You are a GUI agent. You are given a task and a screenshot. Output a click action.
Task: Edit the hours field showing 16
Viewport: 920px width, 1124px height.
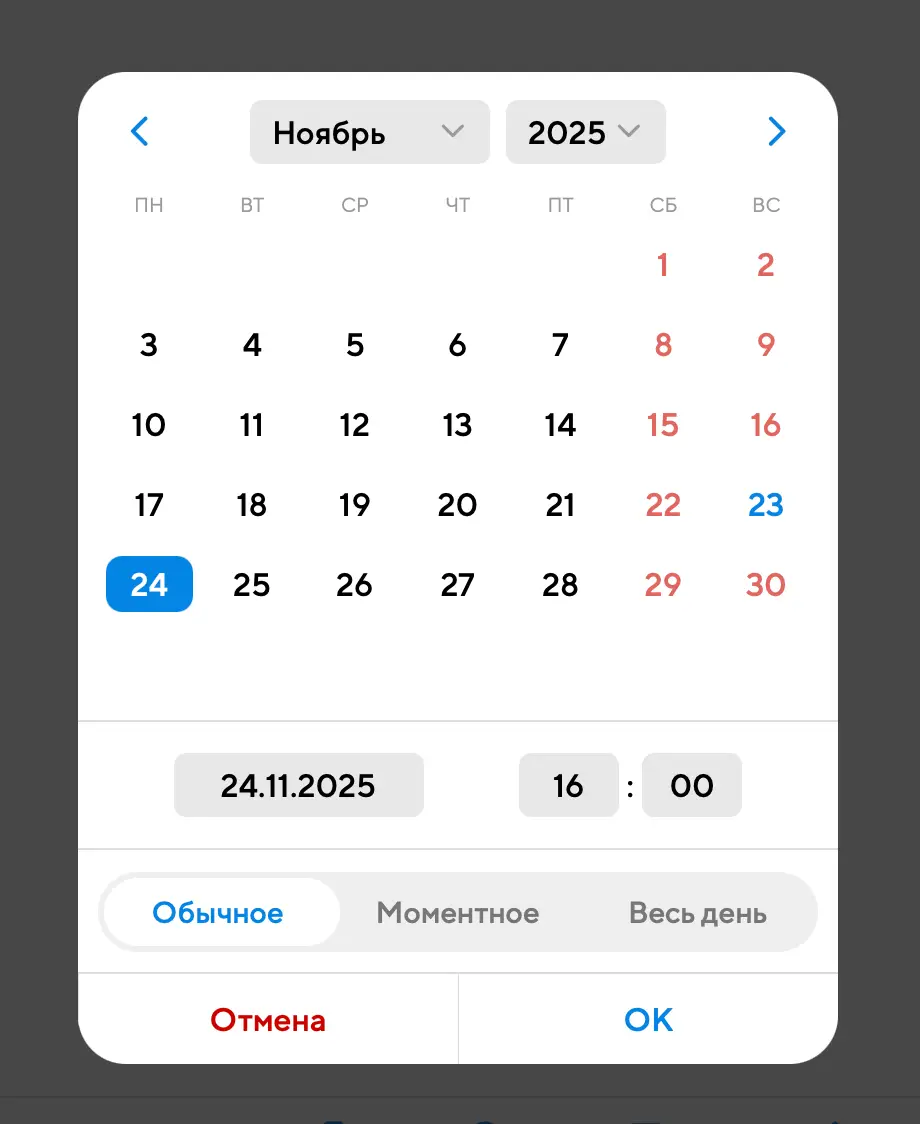568,785
